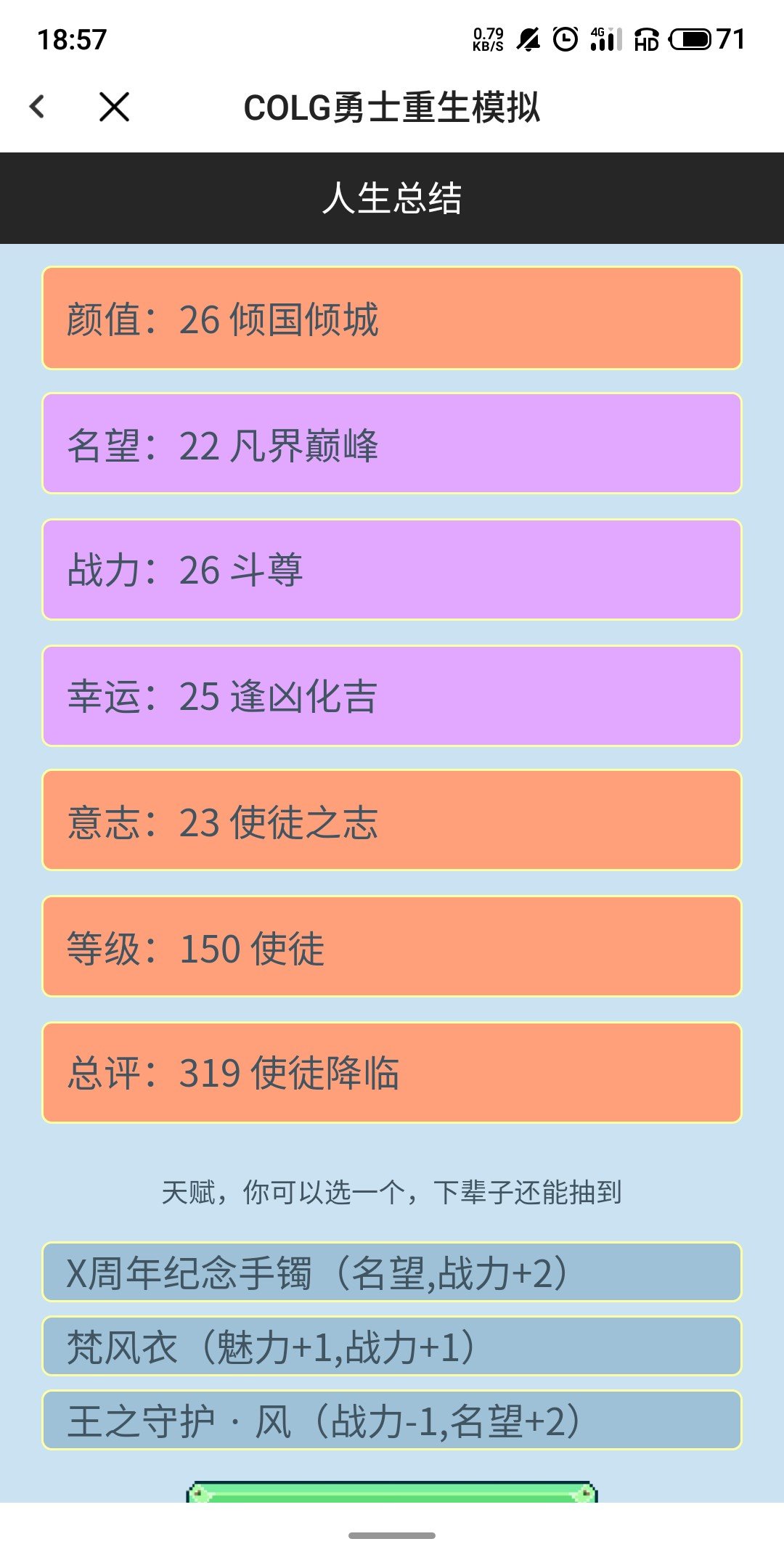The height and width of the screenshot is (1568, 784).
Task: Close the COLG勇士重生模拟 page
Action: [114, 107]
